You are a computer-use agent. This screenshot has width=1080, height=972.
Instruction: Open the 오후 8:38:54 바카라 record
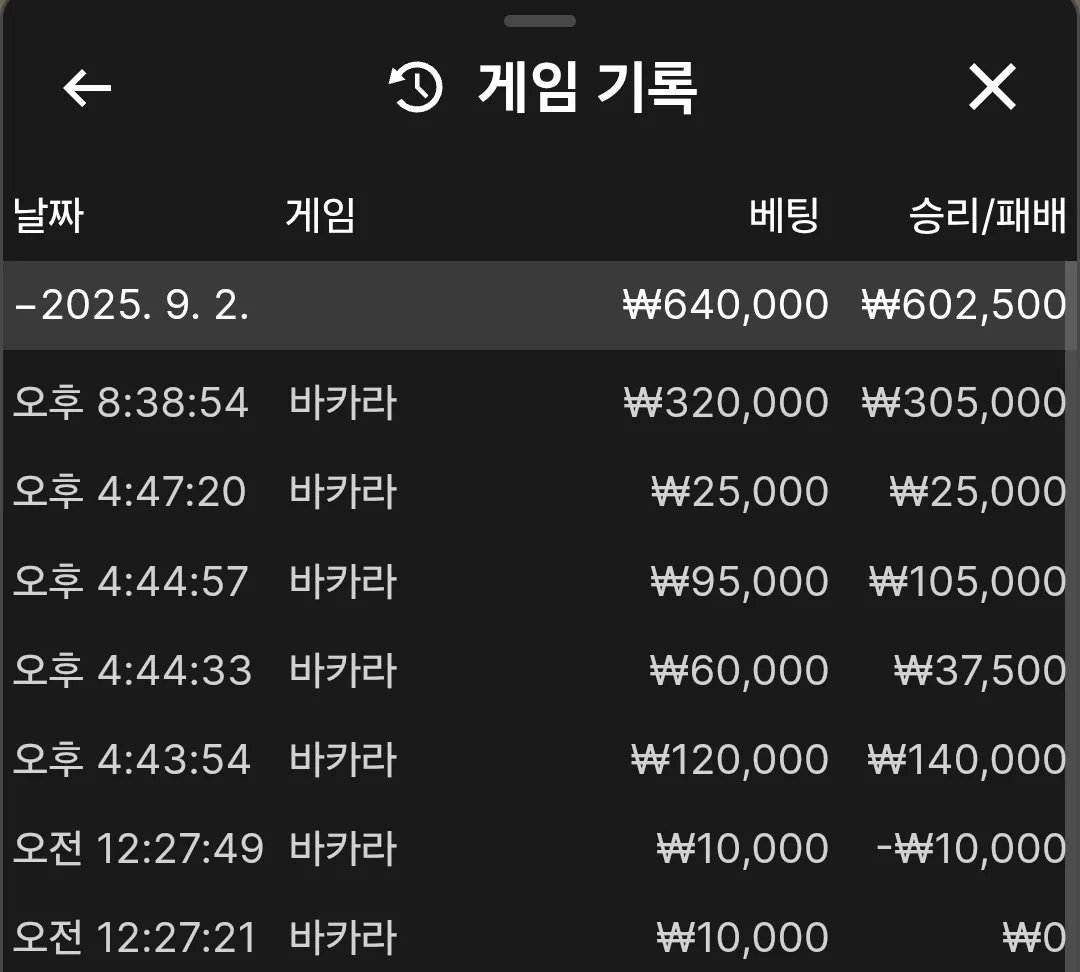pos(539,402)
